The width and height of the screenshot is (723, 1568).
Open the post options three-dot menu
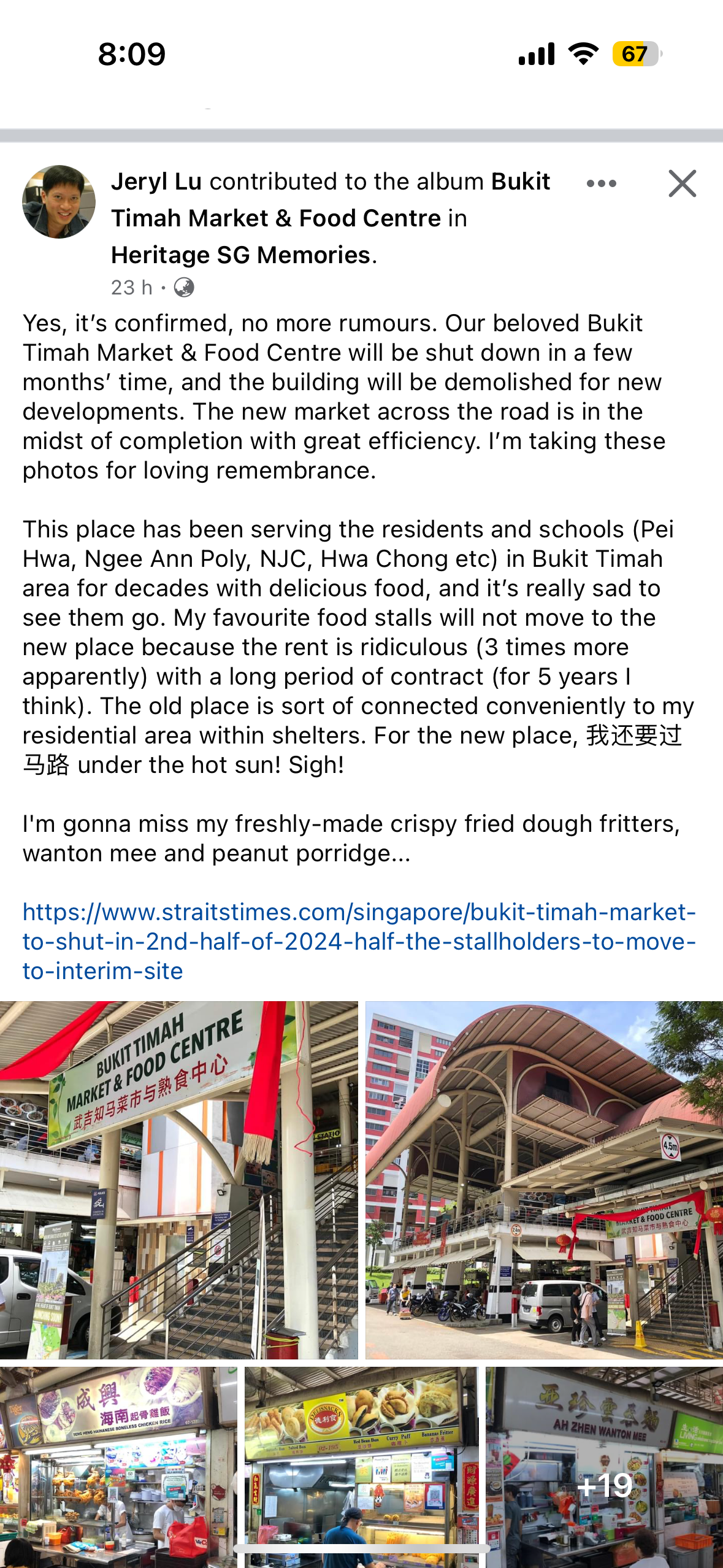pyautogui.click(x=601, y=183)
